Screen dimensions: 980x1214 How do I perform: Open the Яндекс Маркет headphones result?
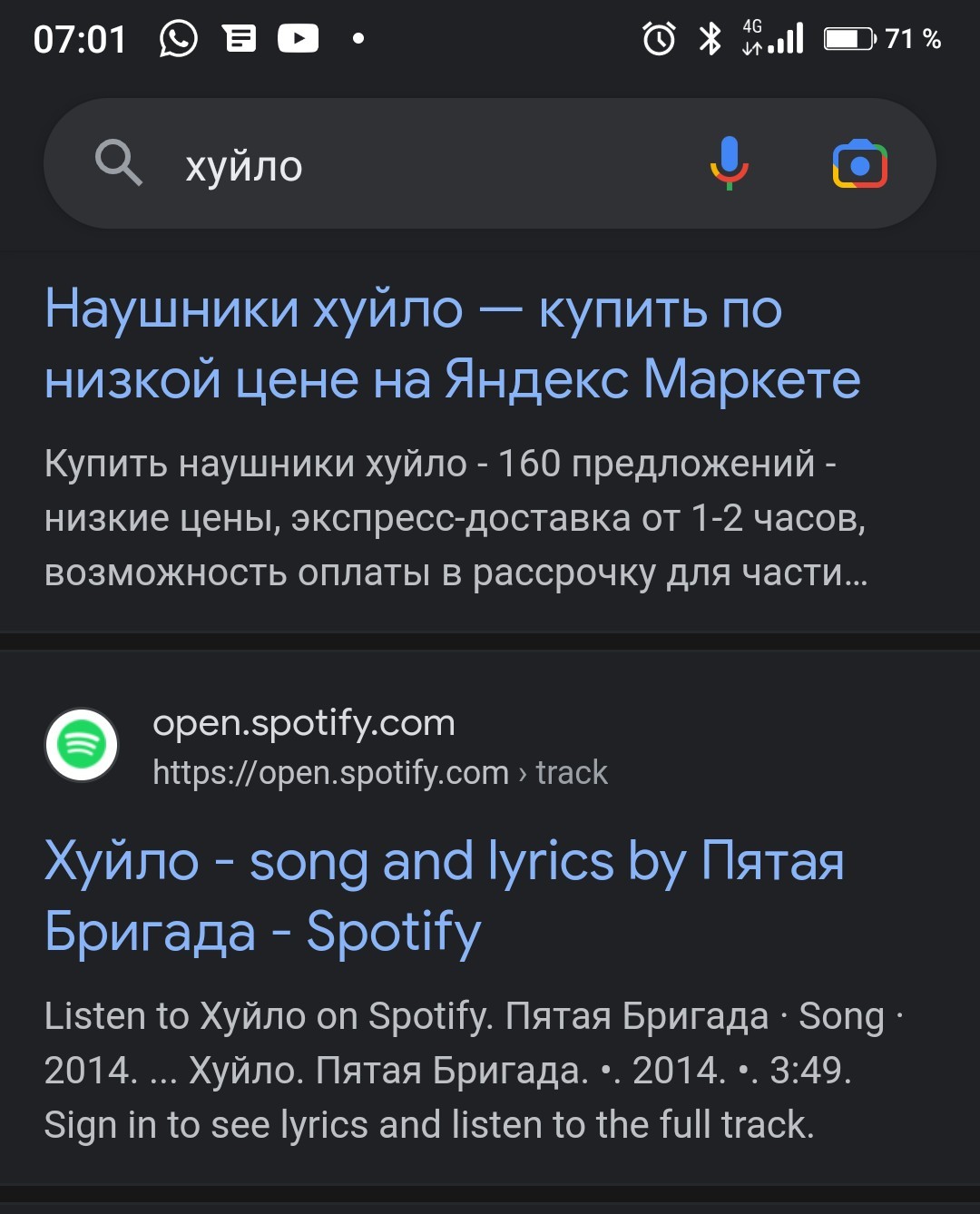click(453, 344)
